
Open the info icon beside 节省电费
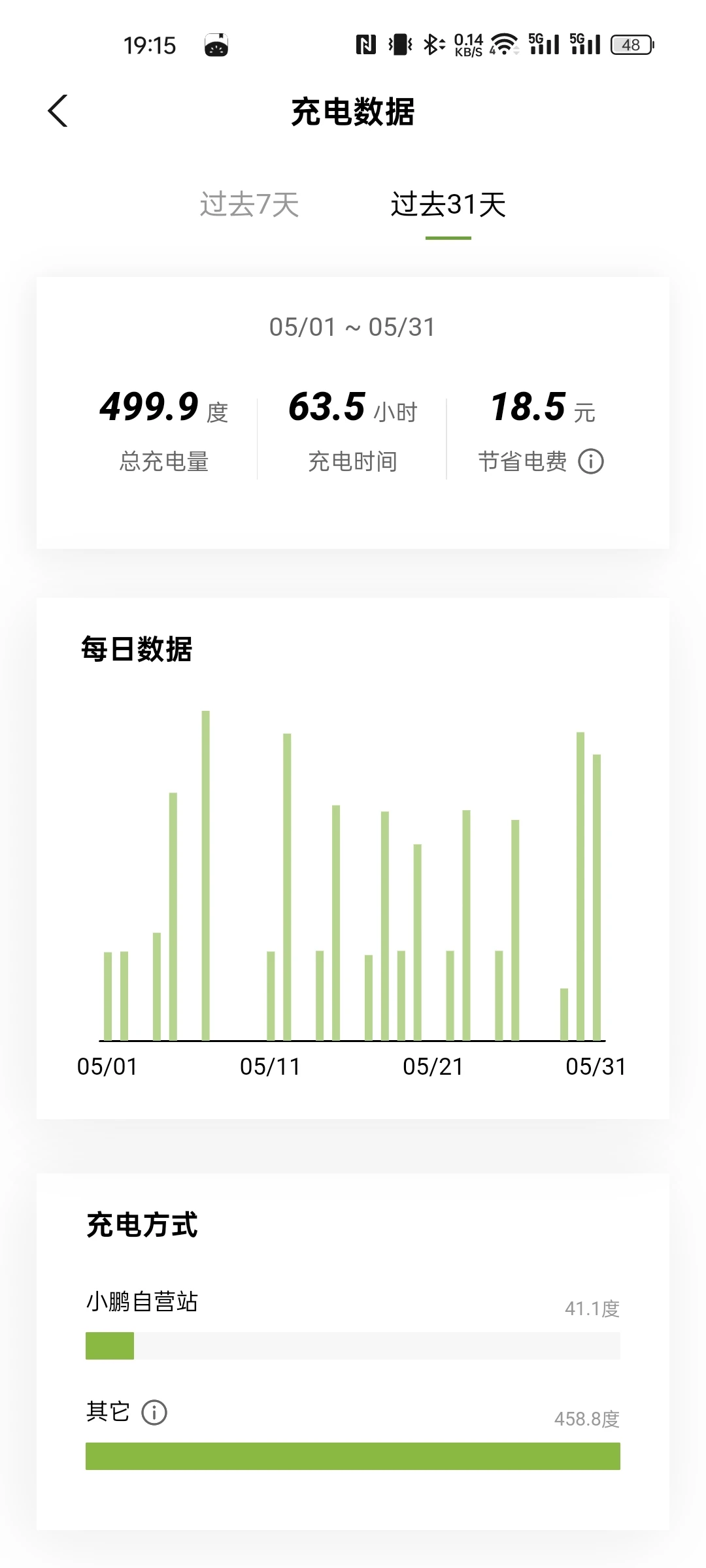[591, 462]
